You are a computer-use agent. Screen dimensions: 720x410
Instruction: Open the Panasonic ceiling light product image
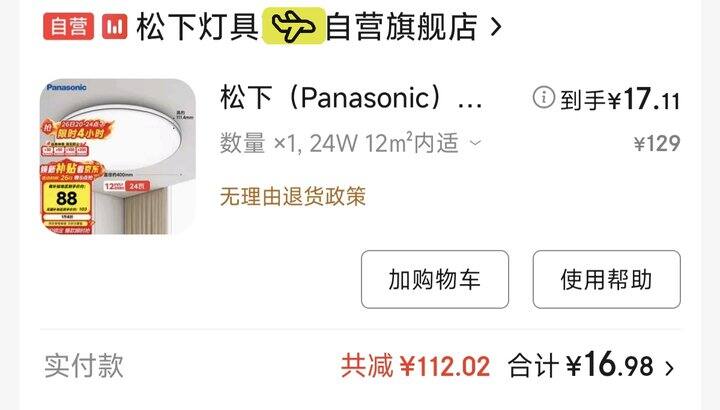[118, 157]
